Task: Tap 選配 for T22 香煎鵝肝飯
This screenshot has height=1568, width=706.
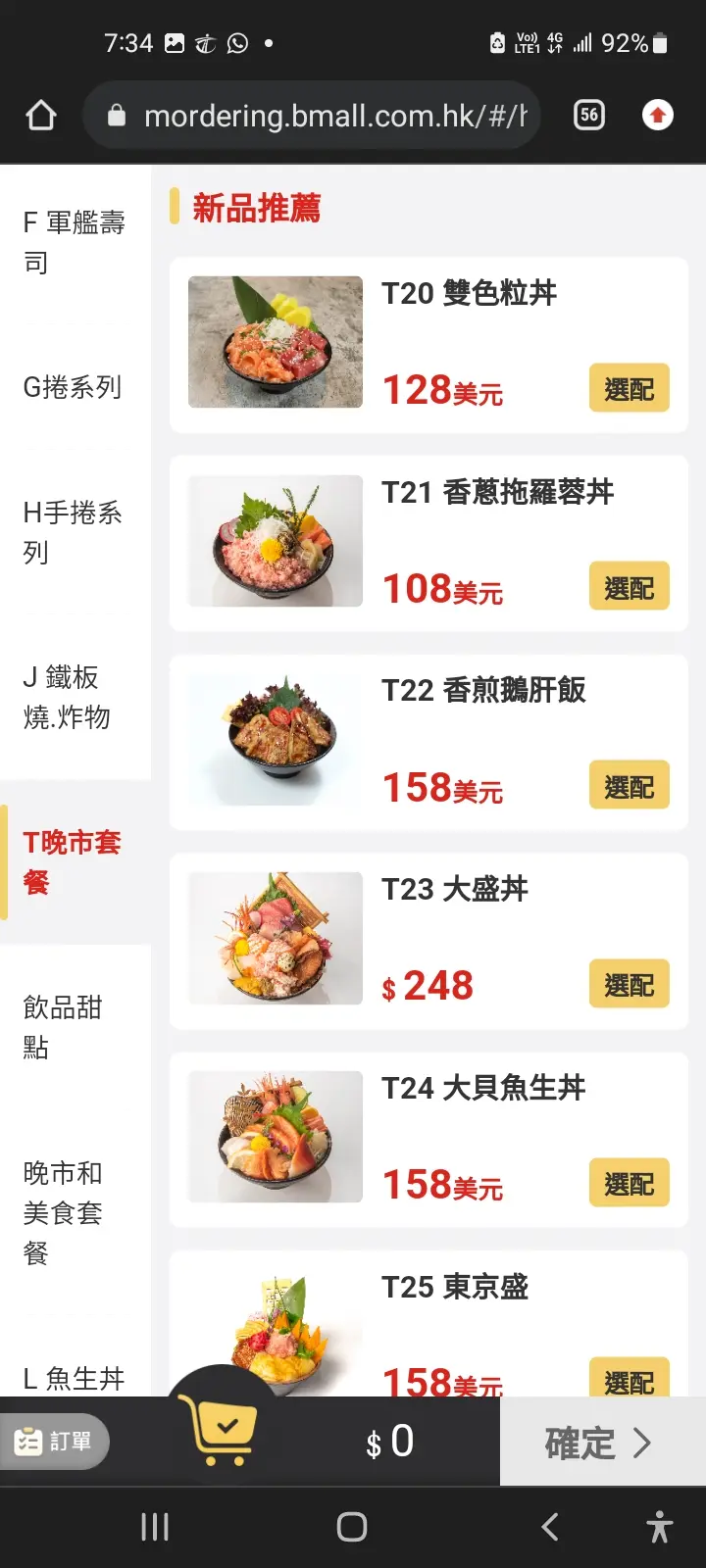Action: tap(629, 786)
